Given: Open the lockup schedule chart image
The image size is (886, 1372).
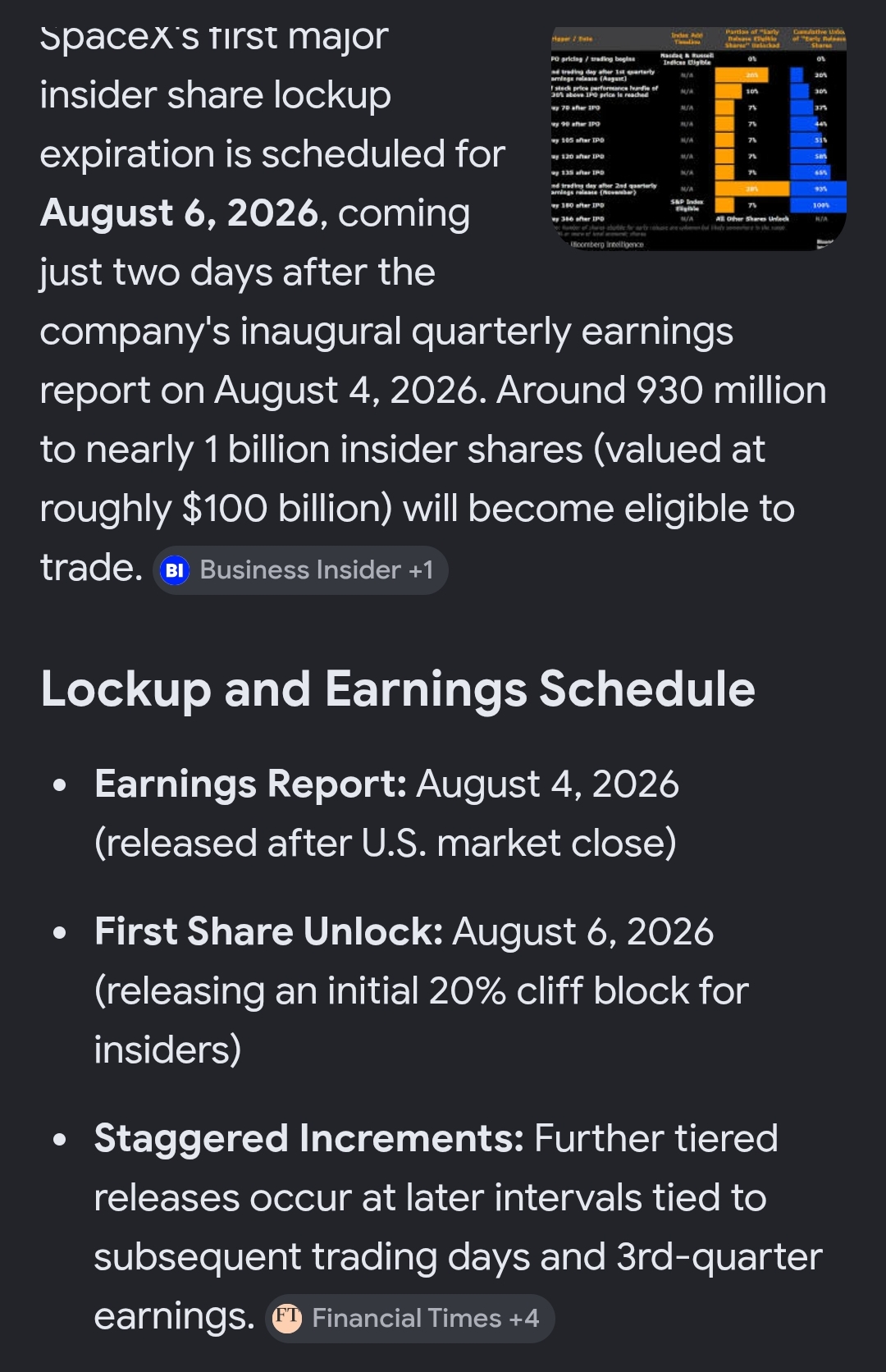Looking at the screenshot, I should click(698, 139).
